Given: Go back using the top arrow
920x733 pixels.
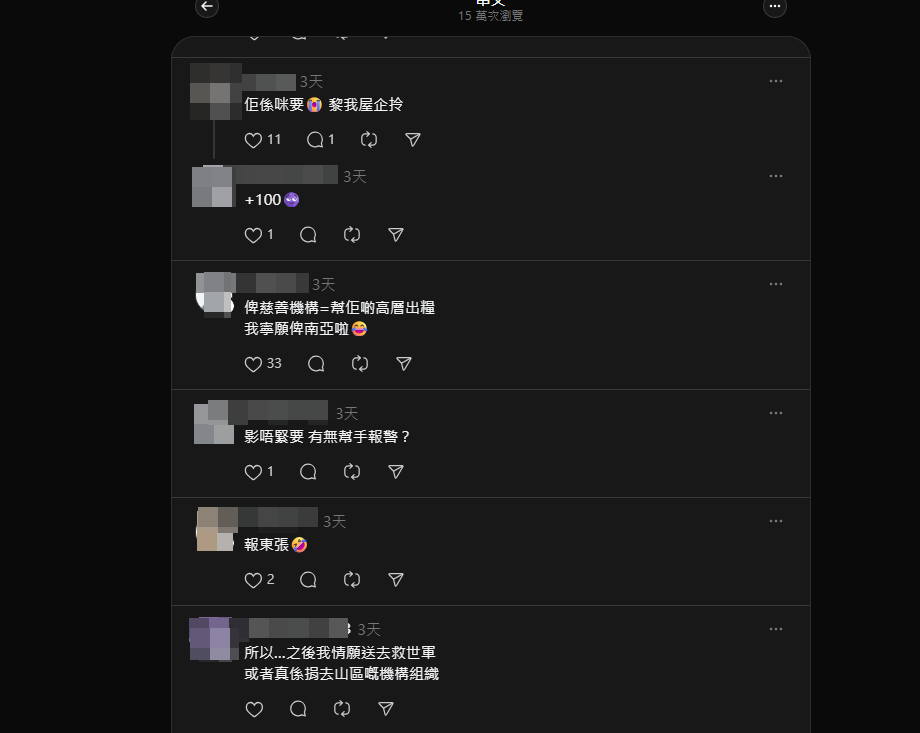Looking at the screenshot, I should [207, 7].
